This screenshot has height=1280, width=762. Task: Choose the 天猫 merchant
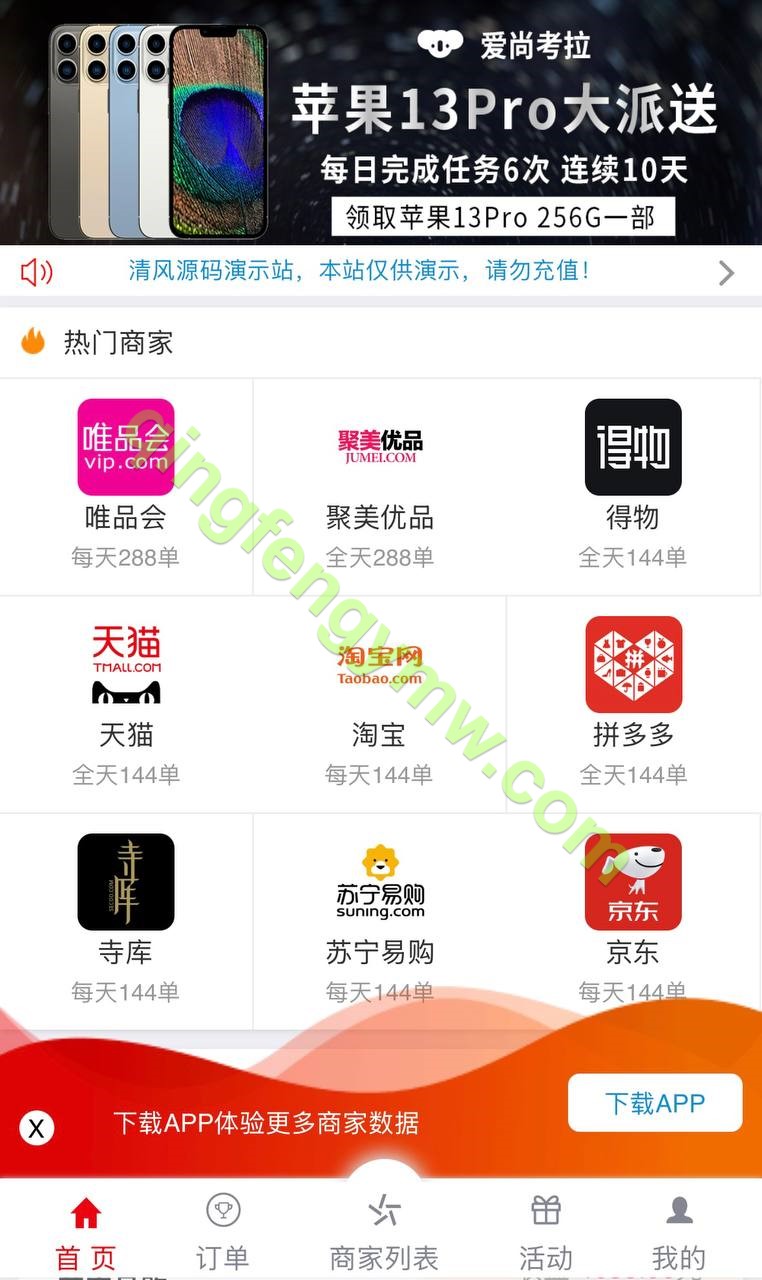pos(126,702)
